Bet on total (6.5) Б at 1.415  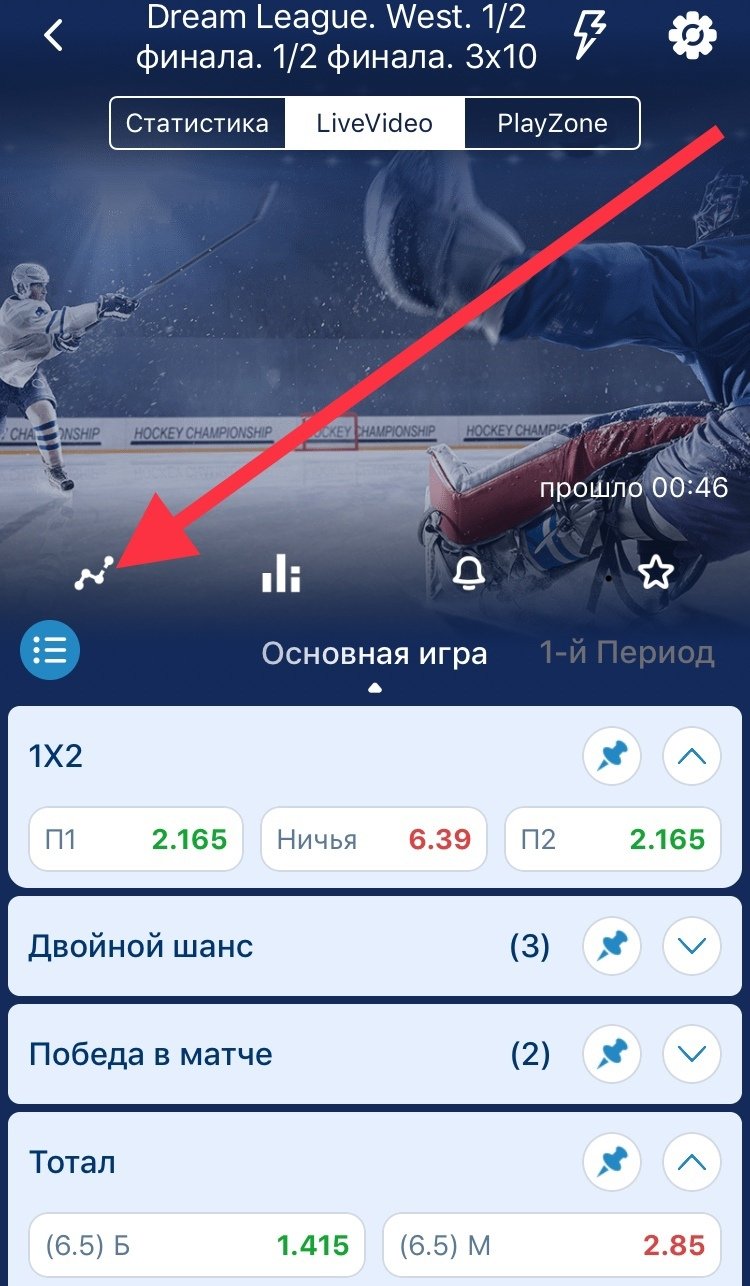point(197,1245)
